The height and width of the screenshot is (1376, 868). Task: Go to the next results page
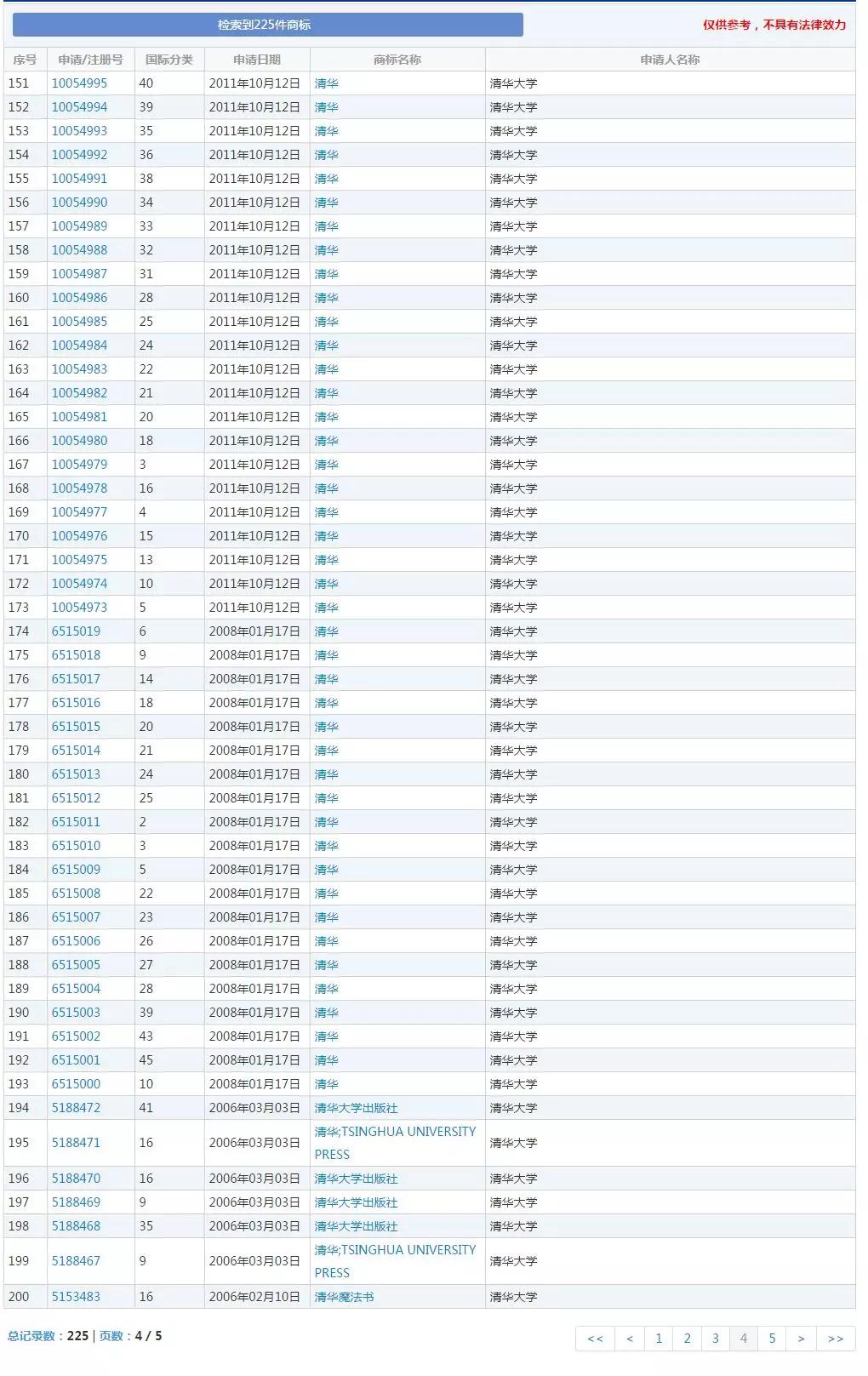coord(800,1338)
